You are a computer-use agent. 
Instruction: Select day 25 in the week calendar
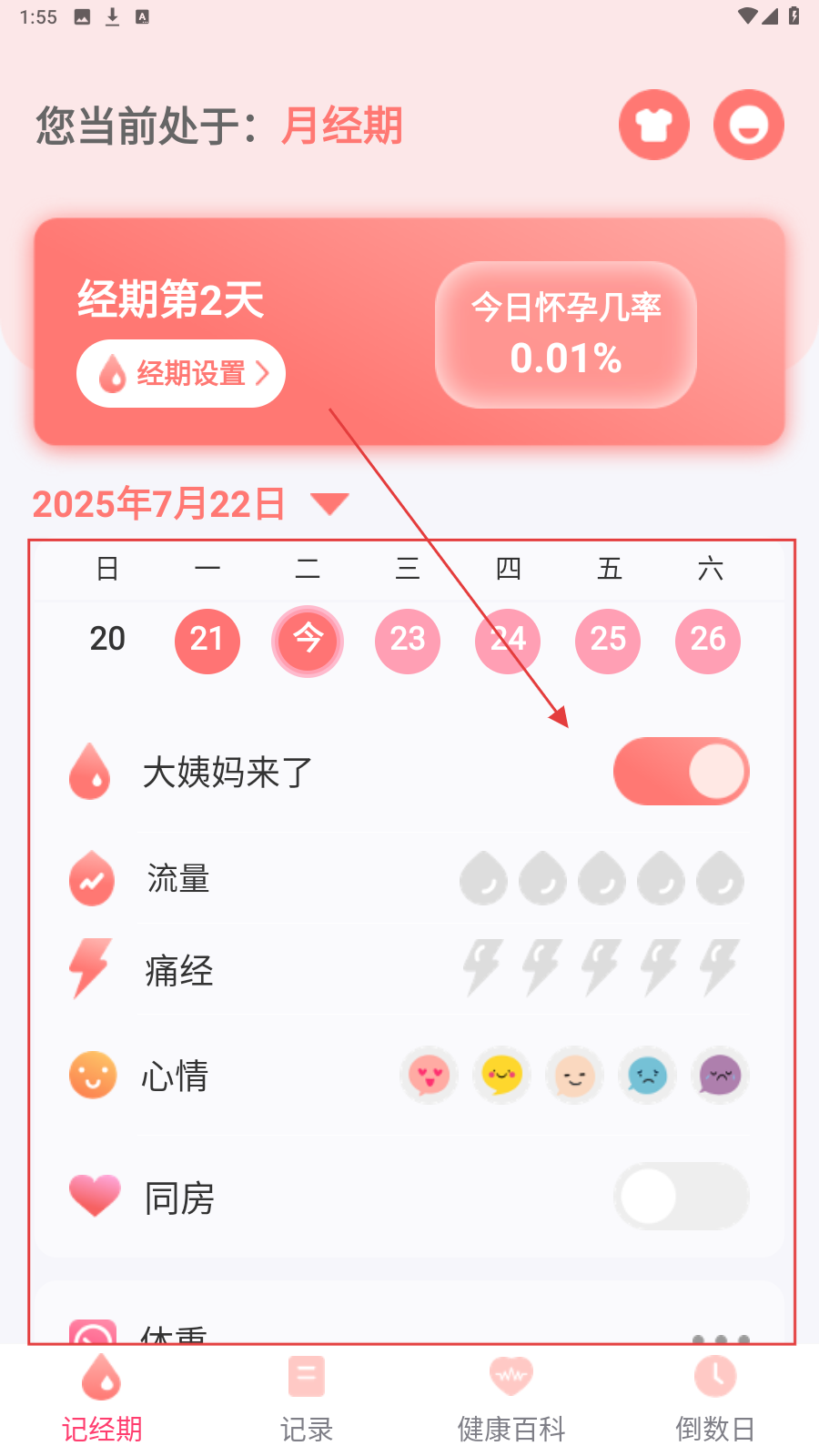(x=608, y=641)
